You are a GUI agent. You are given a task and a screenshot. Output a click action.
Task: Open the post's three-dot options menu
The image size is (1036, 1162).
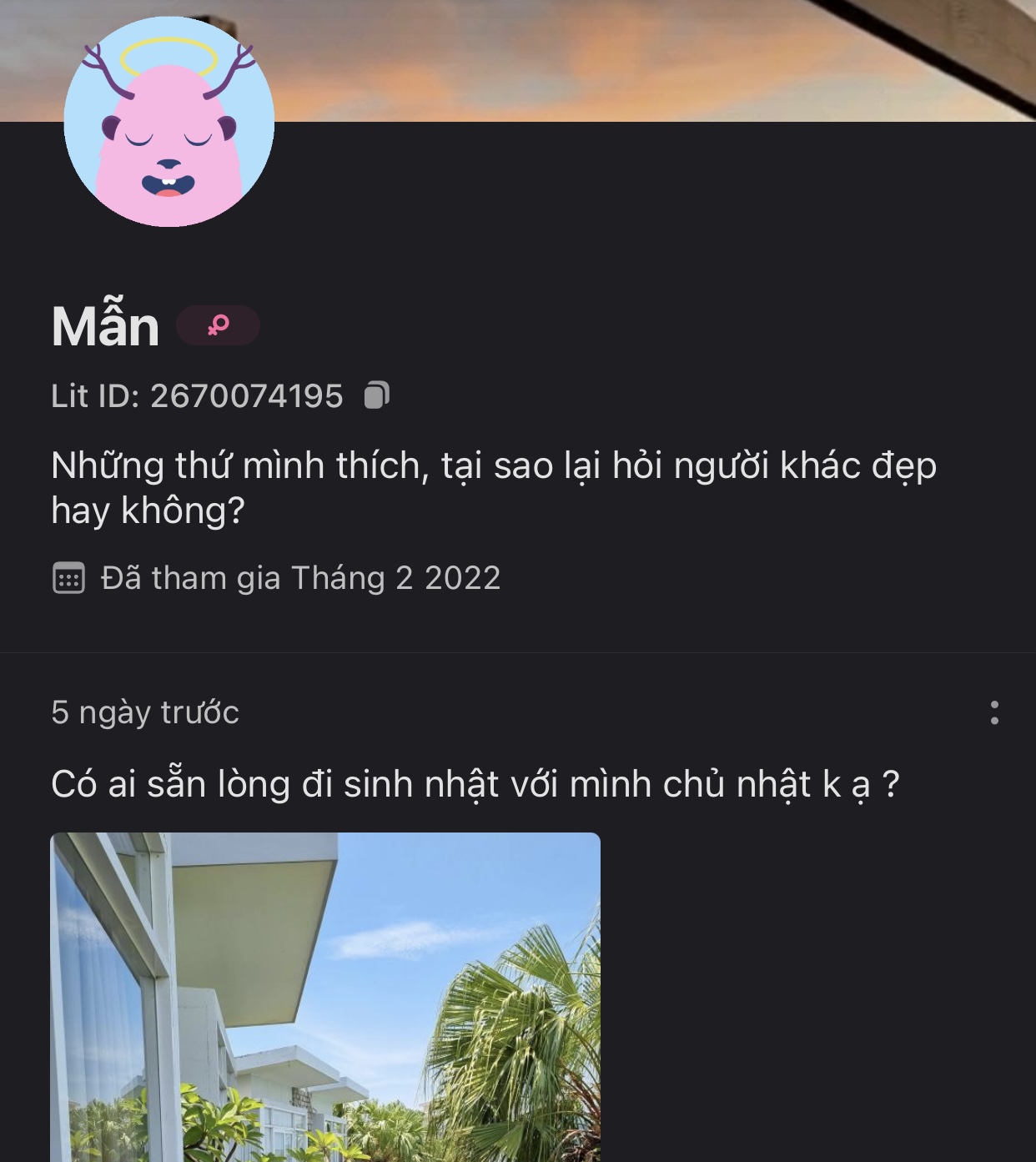point(993,712)
